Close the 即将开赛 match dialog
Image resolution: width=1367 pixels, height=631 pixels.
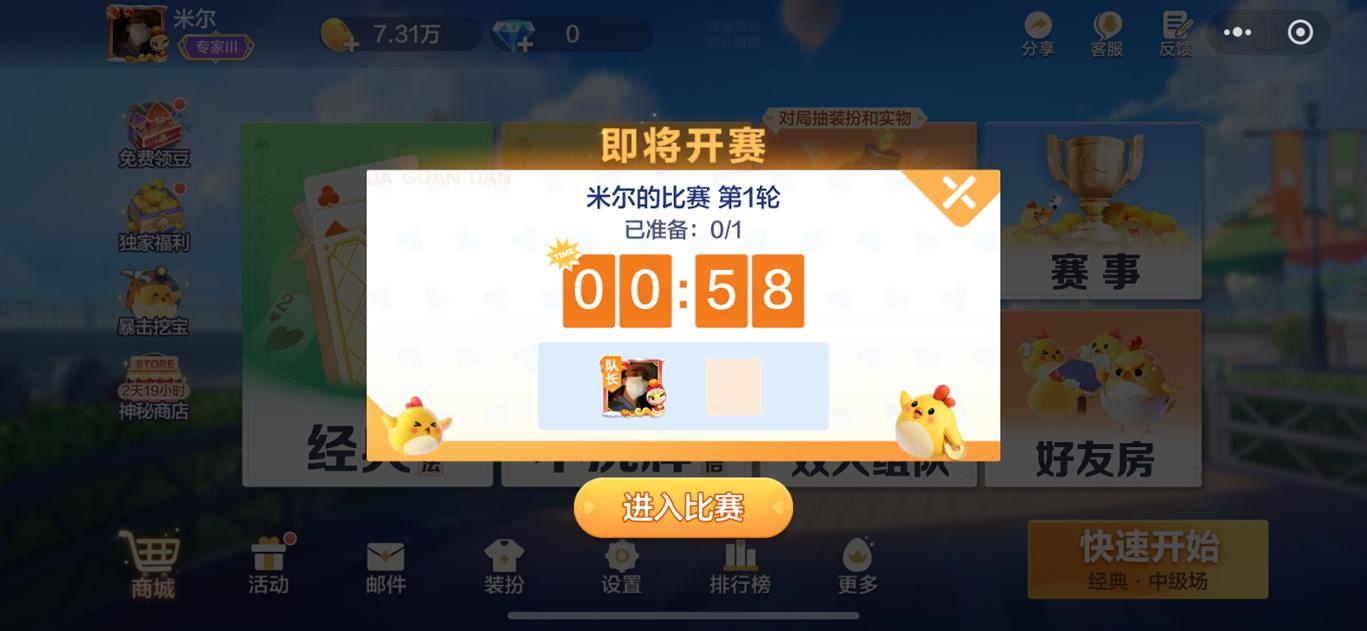pos(959,193)
